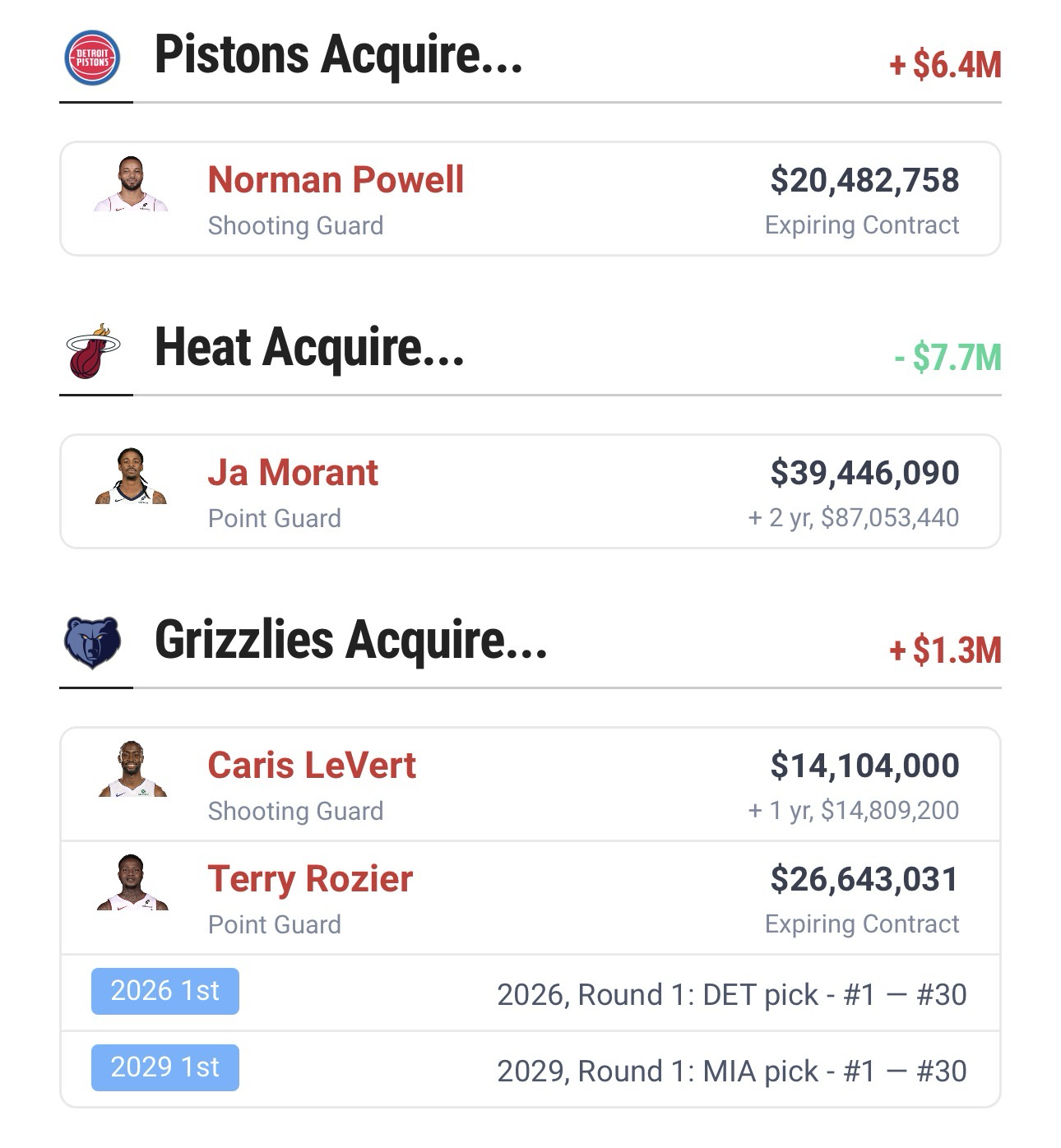
Task: Select Terry Rozier's name
Action: pos(310,879)
